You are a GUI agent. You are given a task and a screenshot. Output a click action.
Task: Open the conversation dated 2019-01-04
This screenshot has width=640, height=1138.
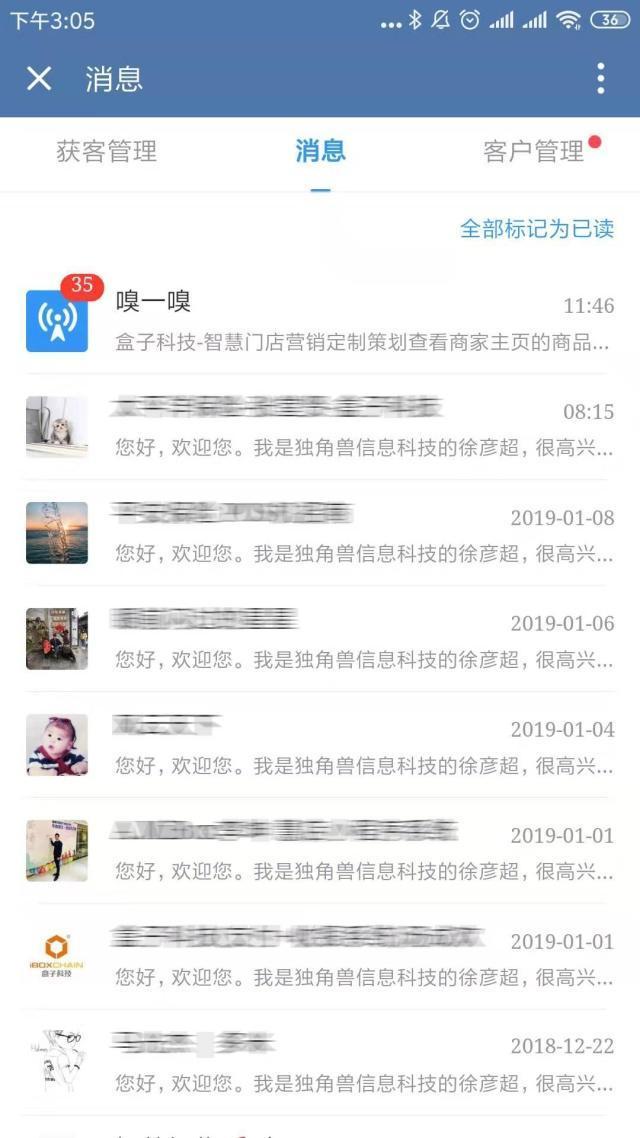[x=320, y=745]
